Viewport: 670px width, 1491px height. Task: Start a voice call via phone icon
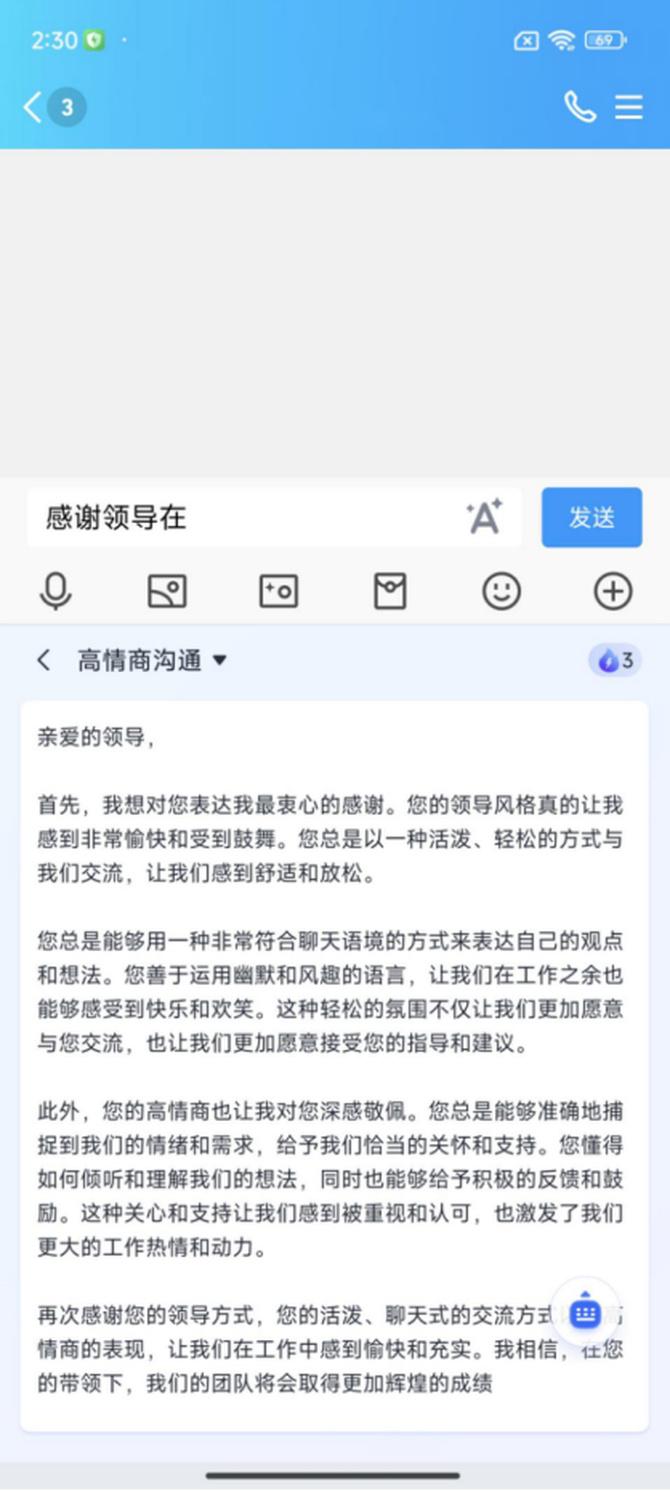580,107
